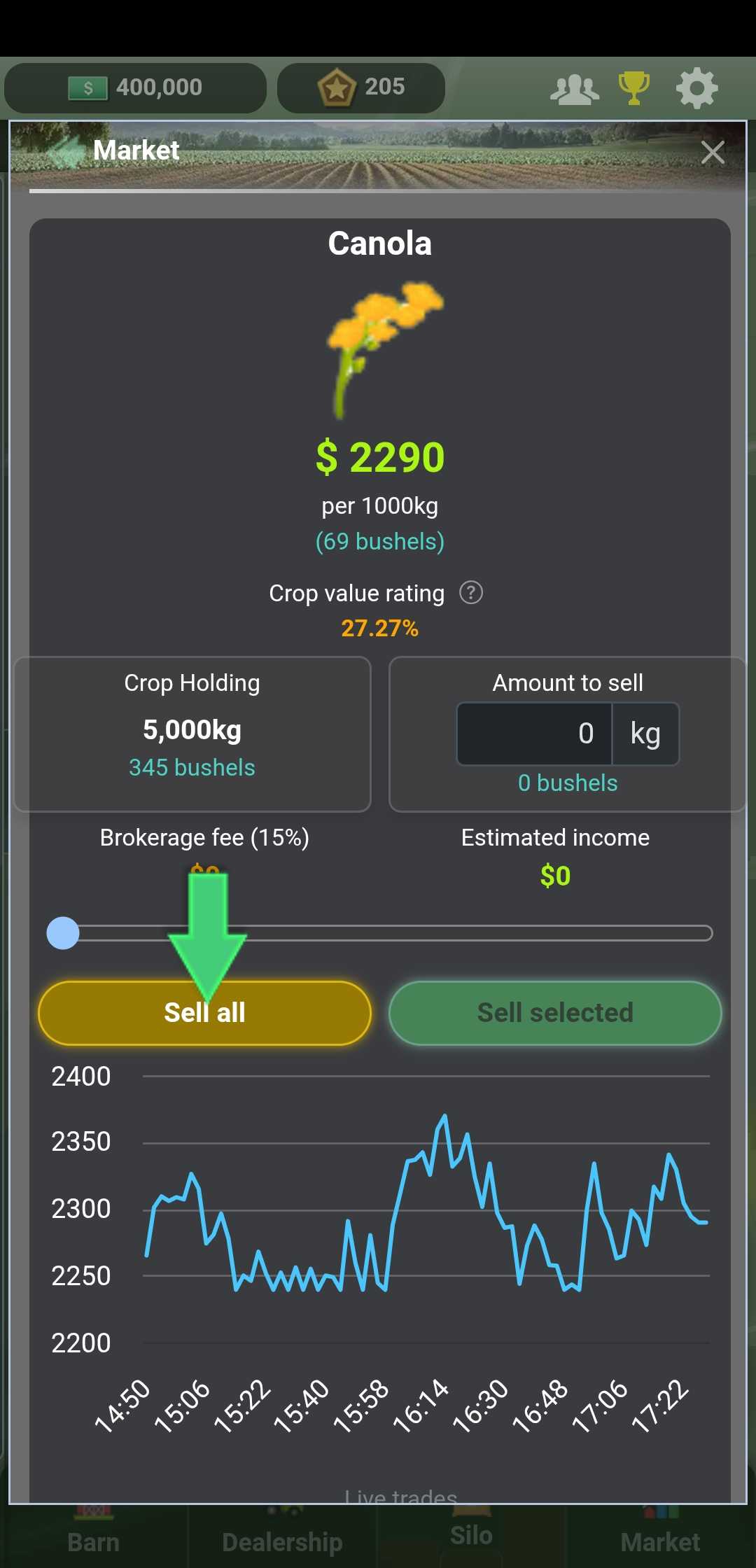Close the Market dialog
The image size is (756, 1568).
(713, 152)
